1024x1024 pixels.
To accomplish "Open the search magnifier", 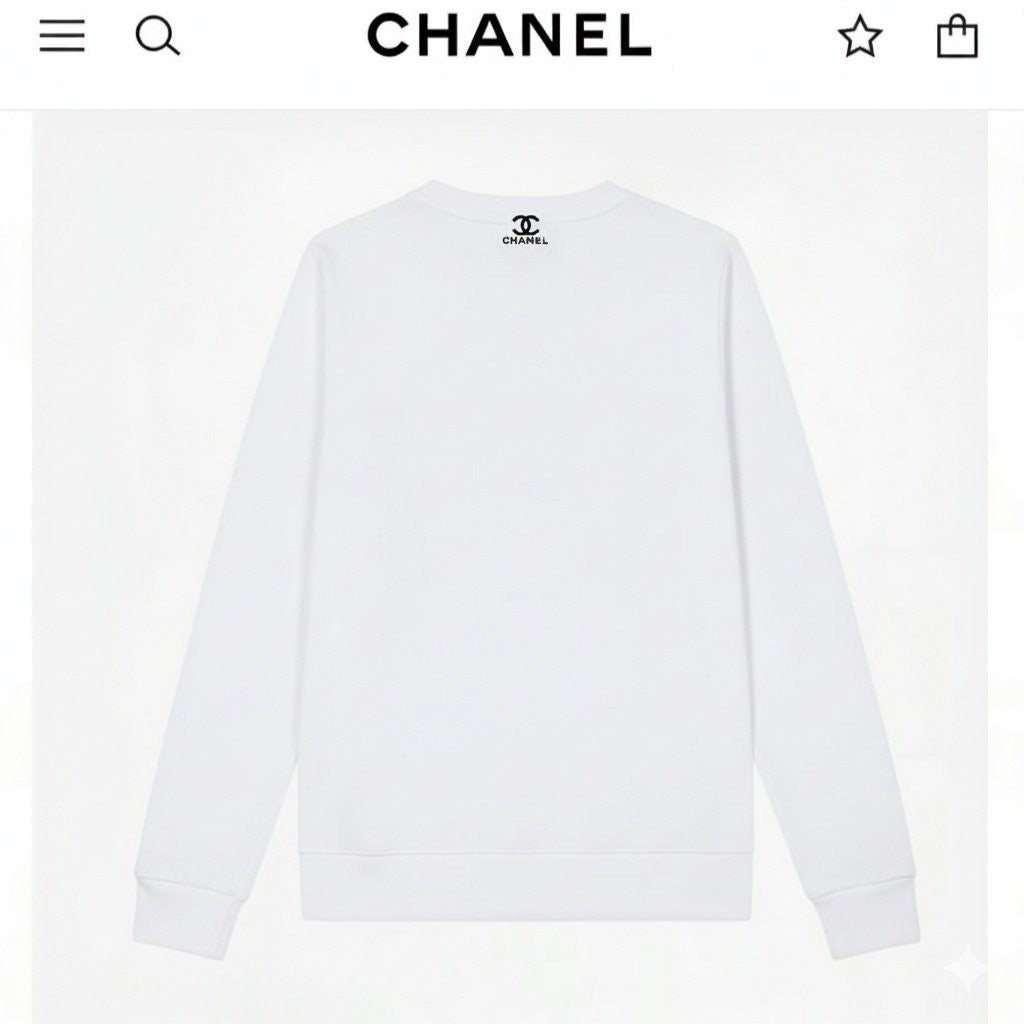I will pos(157,37).
